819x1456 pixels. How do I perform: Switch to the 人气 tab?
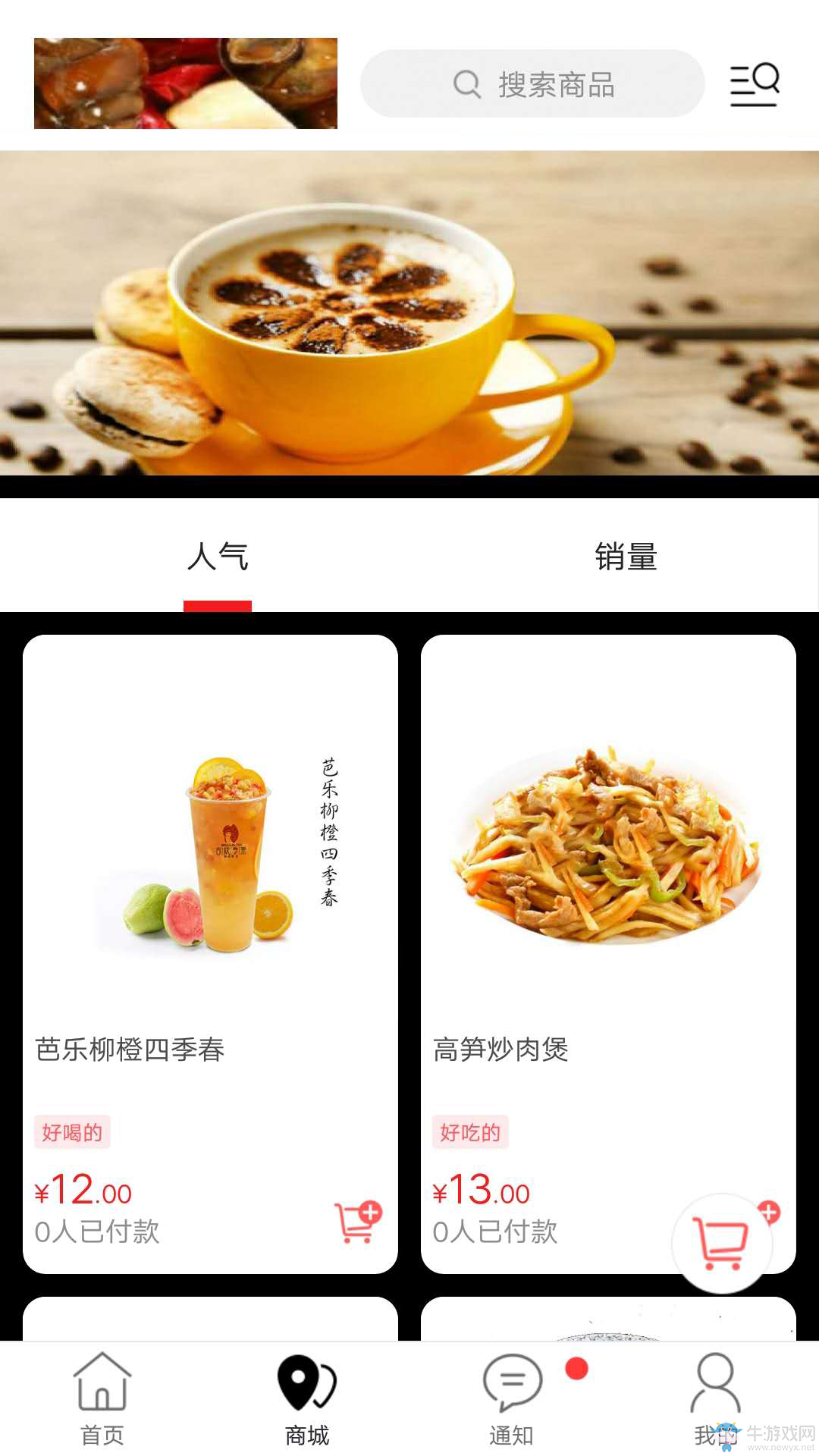tap(218, 557)
